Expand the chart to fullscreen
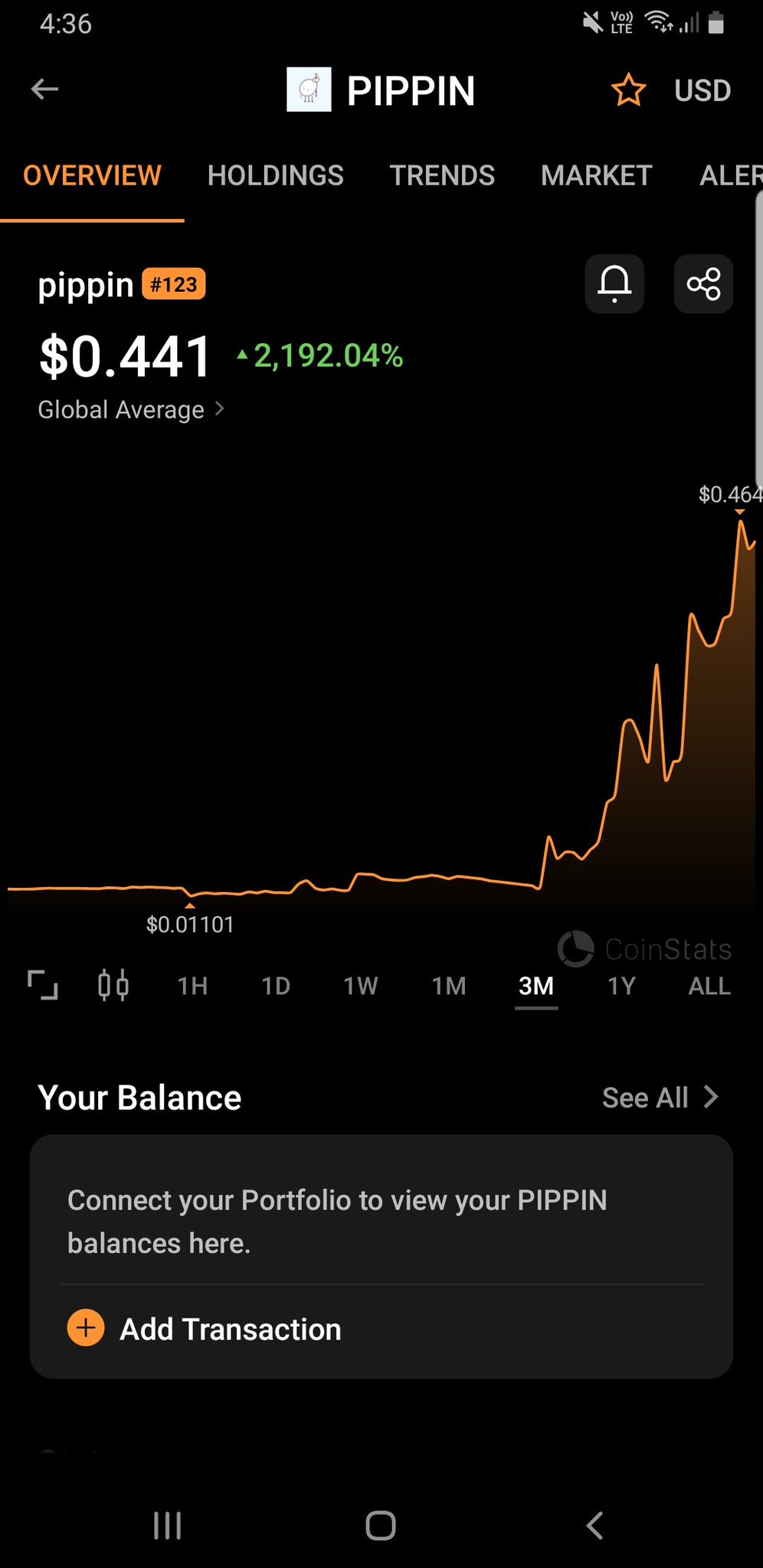The height and width of the screenshot is (1568, 763). click(x=43, y=985)
